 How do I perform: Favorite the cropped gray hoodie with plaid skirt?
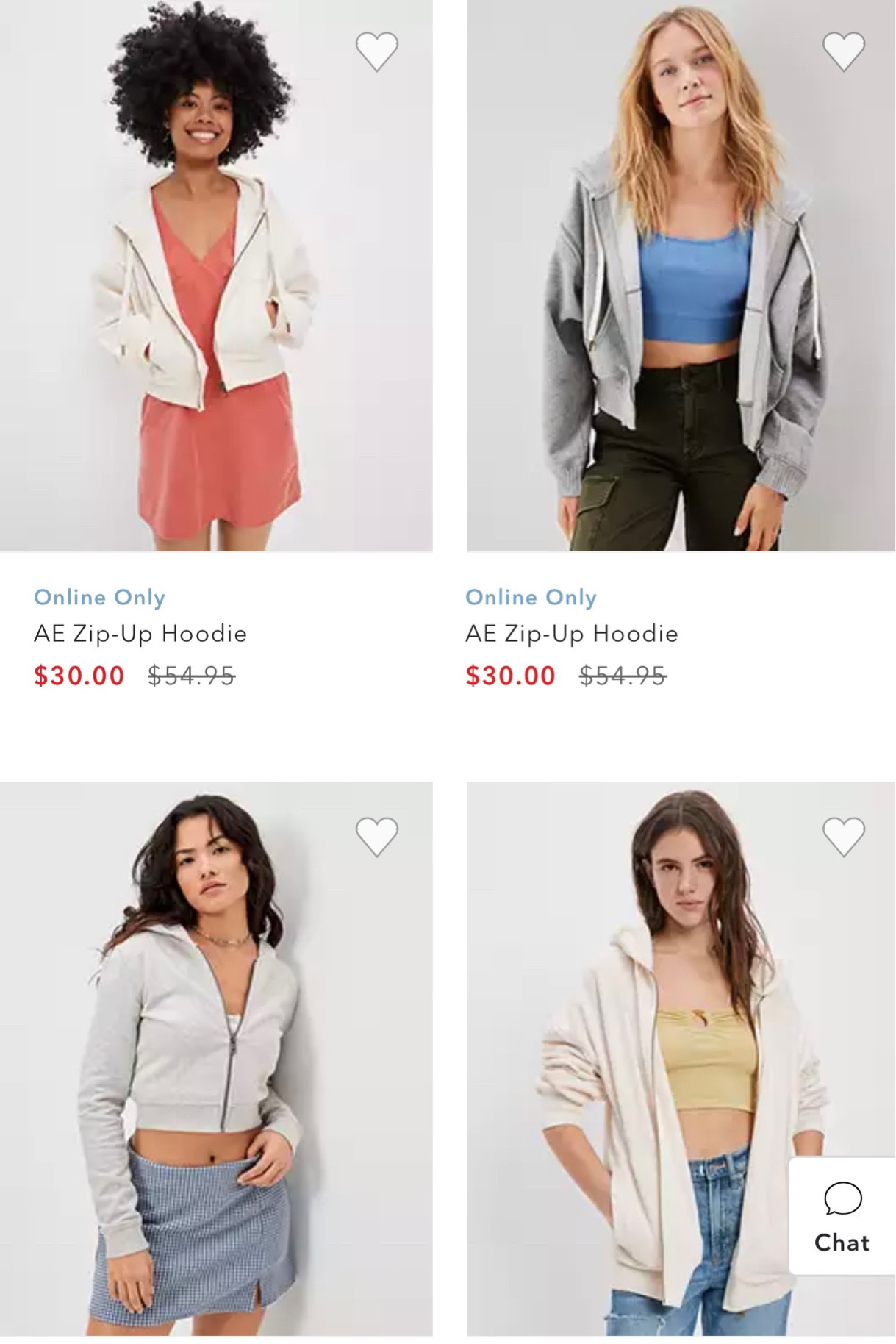pyautogui.click(x=376, y=837)
